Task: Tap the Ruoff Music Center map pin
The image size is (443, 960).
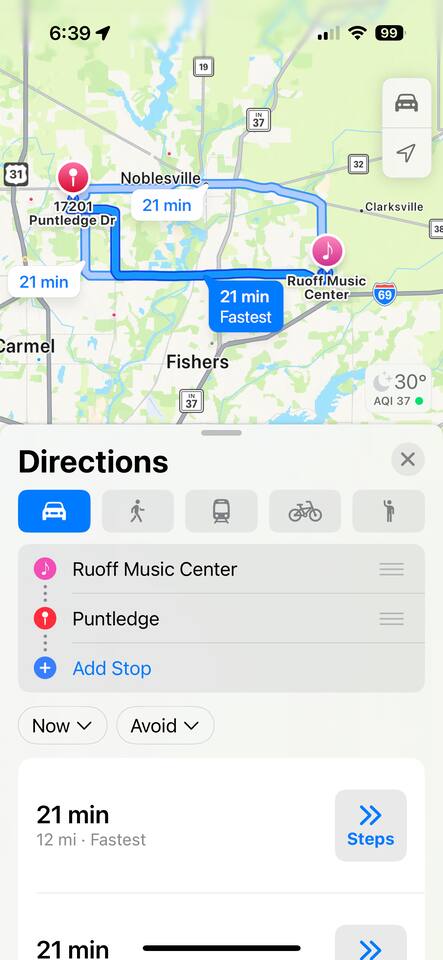Action: click(327, 252)
